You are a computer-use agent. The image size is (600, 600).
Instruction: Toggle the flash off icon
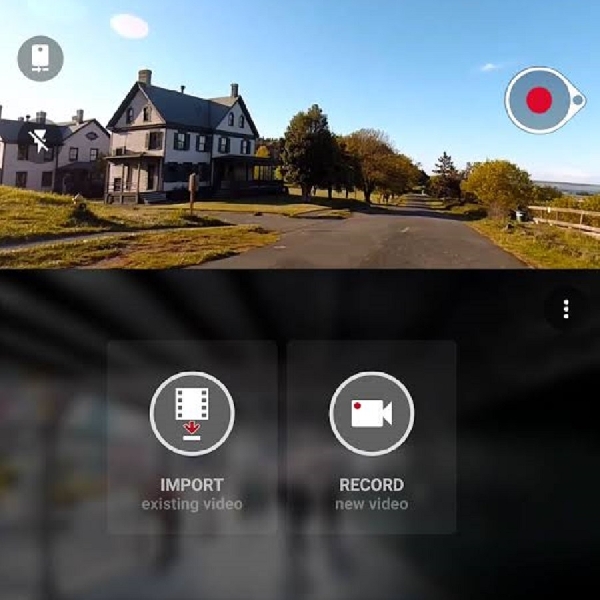pos(40,139)
